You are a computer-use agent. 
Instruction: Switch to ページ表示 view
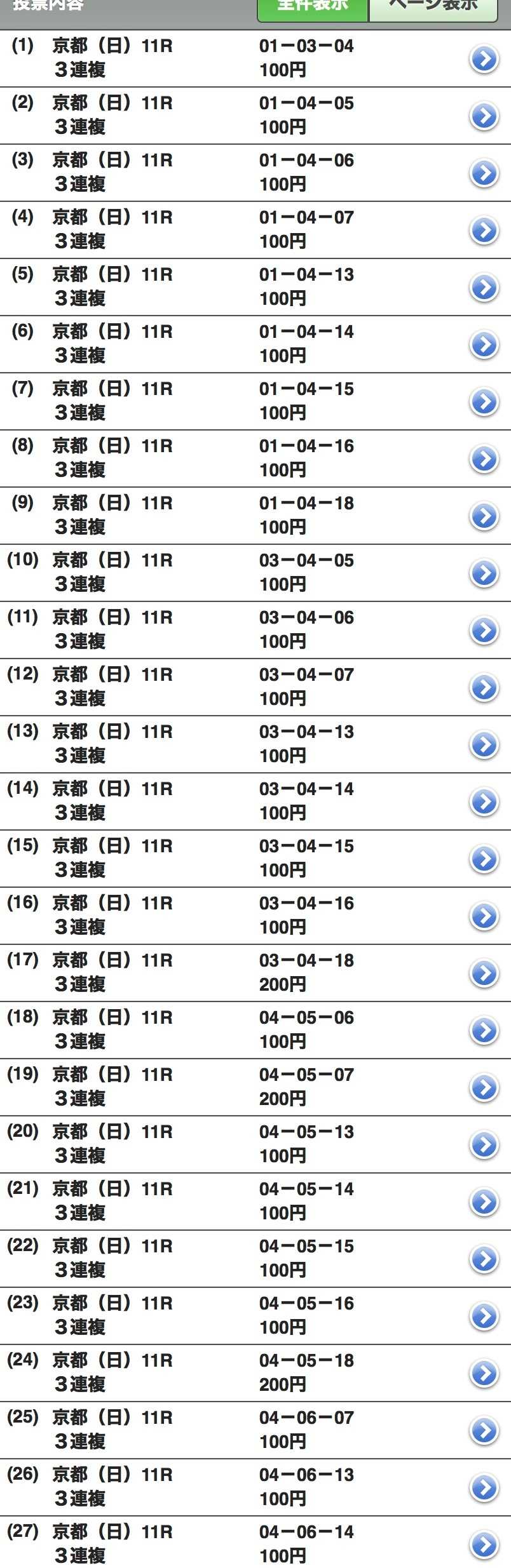[433, 8]
